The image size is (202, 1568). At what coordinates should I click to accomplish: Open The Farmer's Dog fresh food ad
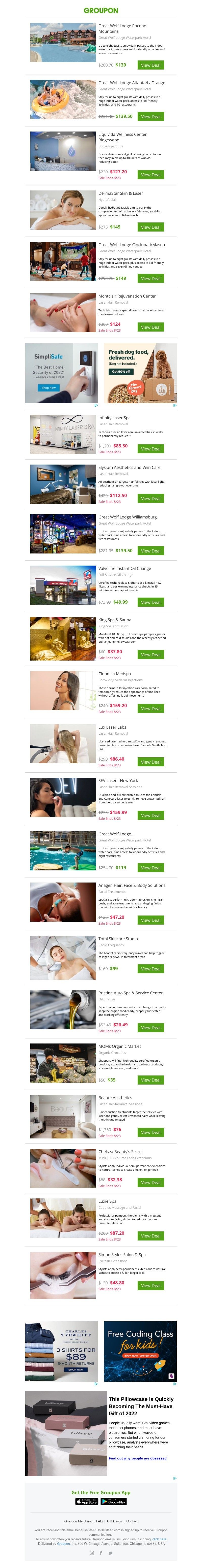(x=140, y=373)
